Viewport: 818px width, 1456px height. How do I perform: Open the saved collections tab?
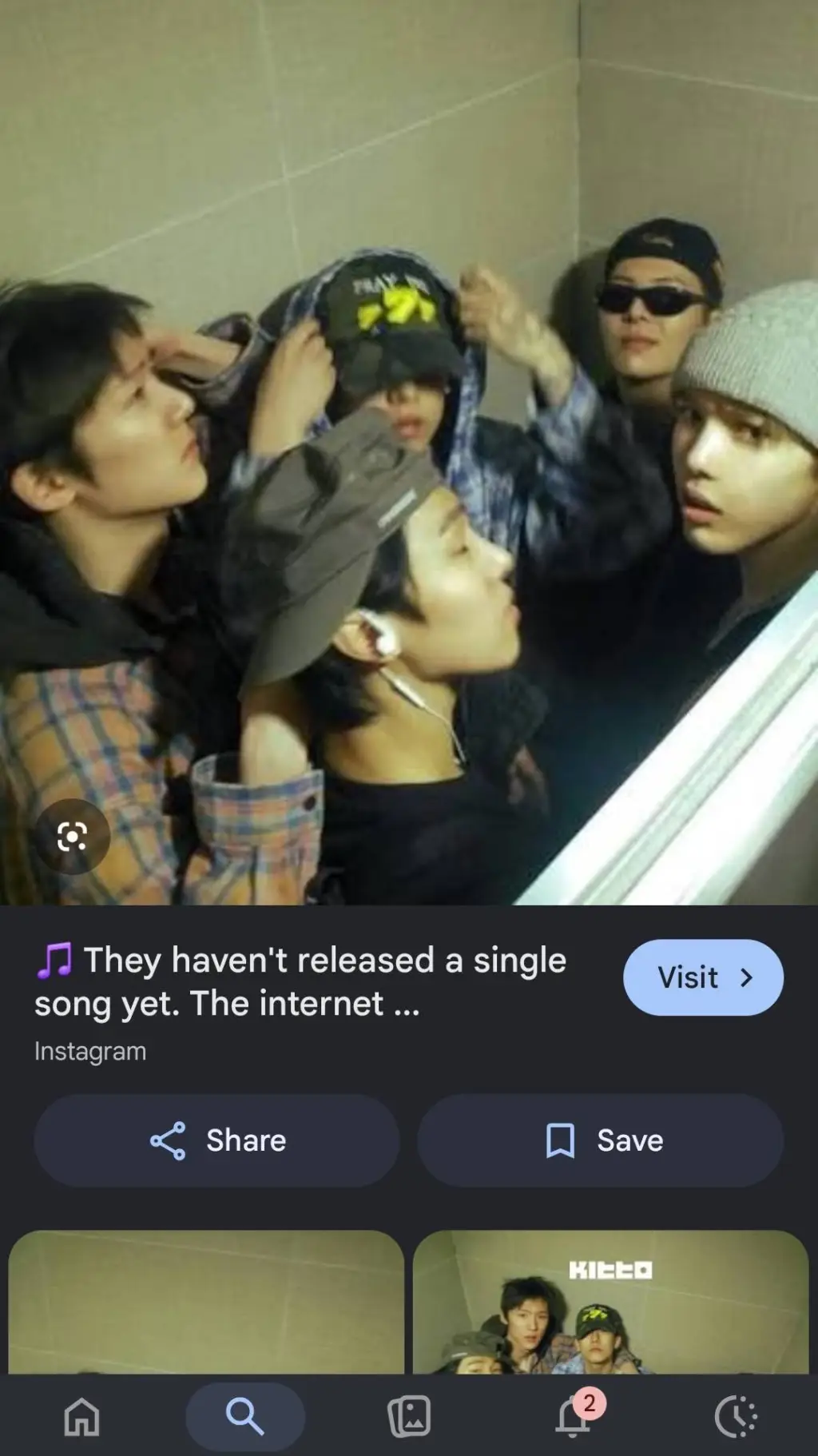(x=409, y=1417)
